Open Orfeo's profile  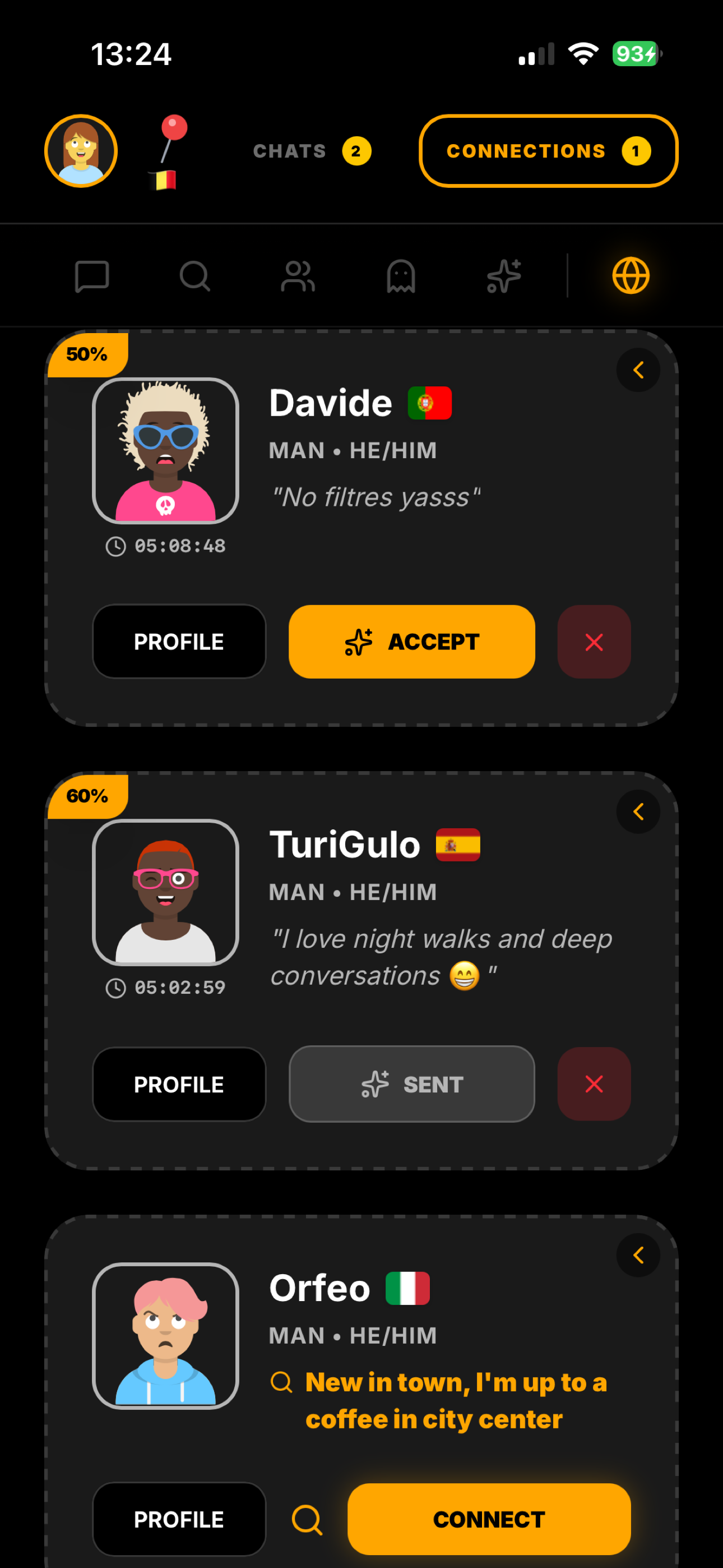tap(179, 1519)
